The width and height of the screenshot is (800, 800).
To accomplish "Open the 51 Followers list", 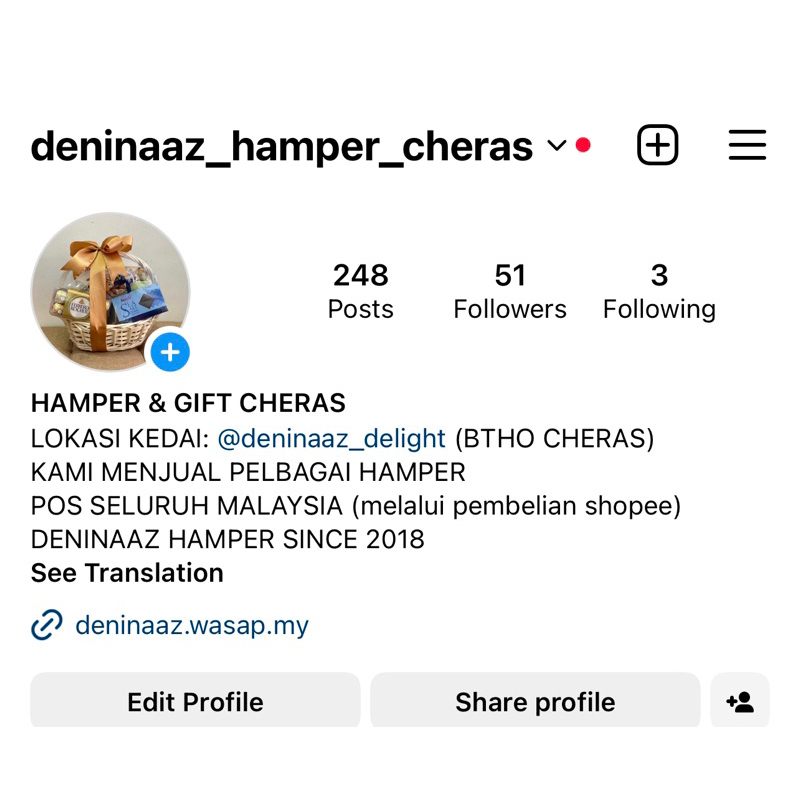I will click(510, 291).
